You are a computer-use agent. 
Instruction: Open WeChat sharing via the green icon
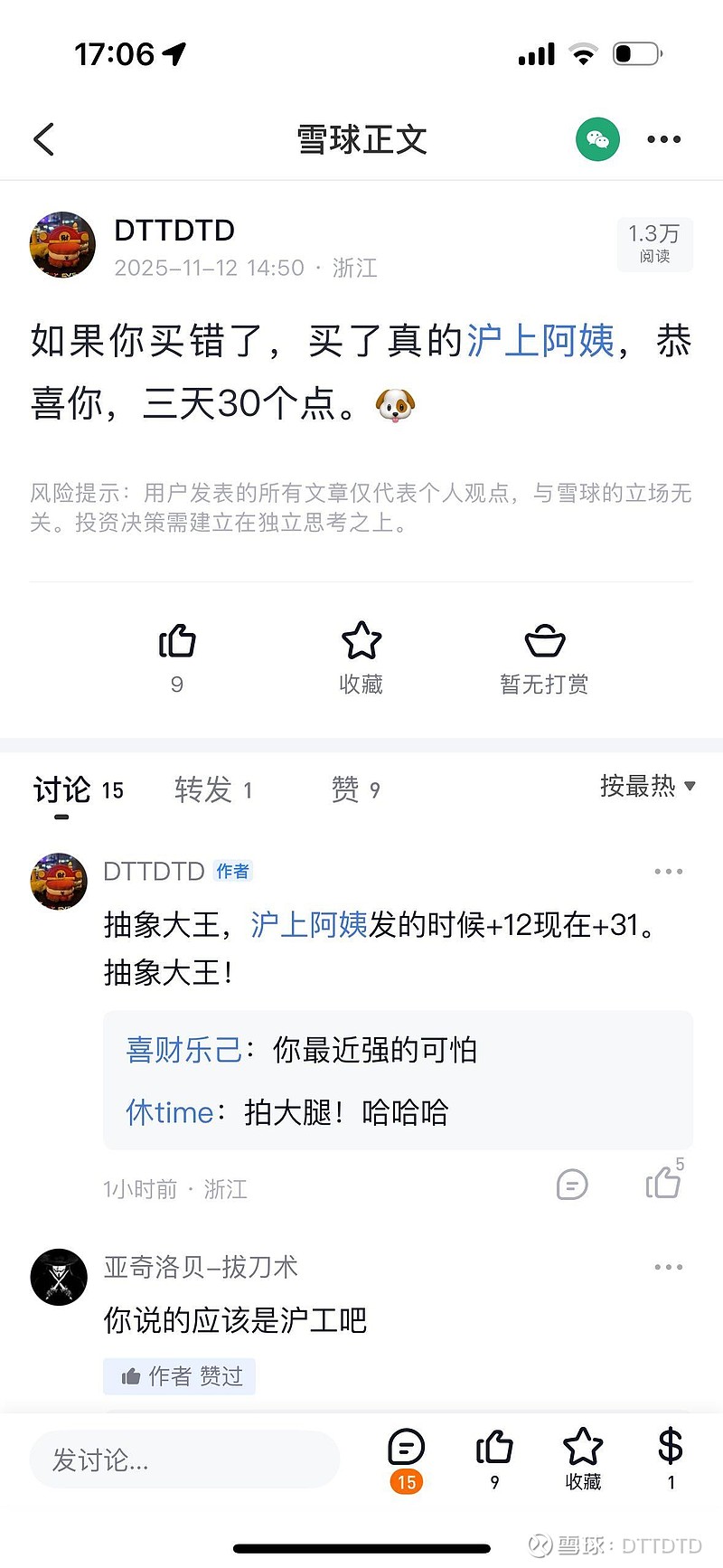pos(597,139)
